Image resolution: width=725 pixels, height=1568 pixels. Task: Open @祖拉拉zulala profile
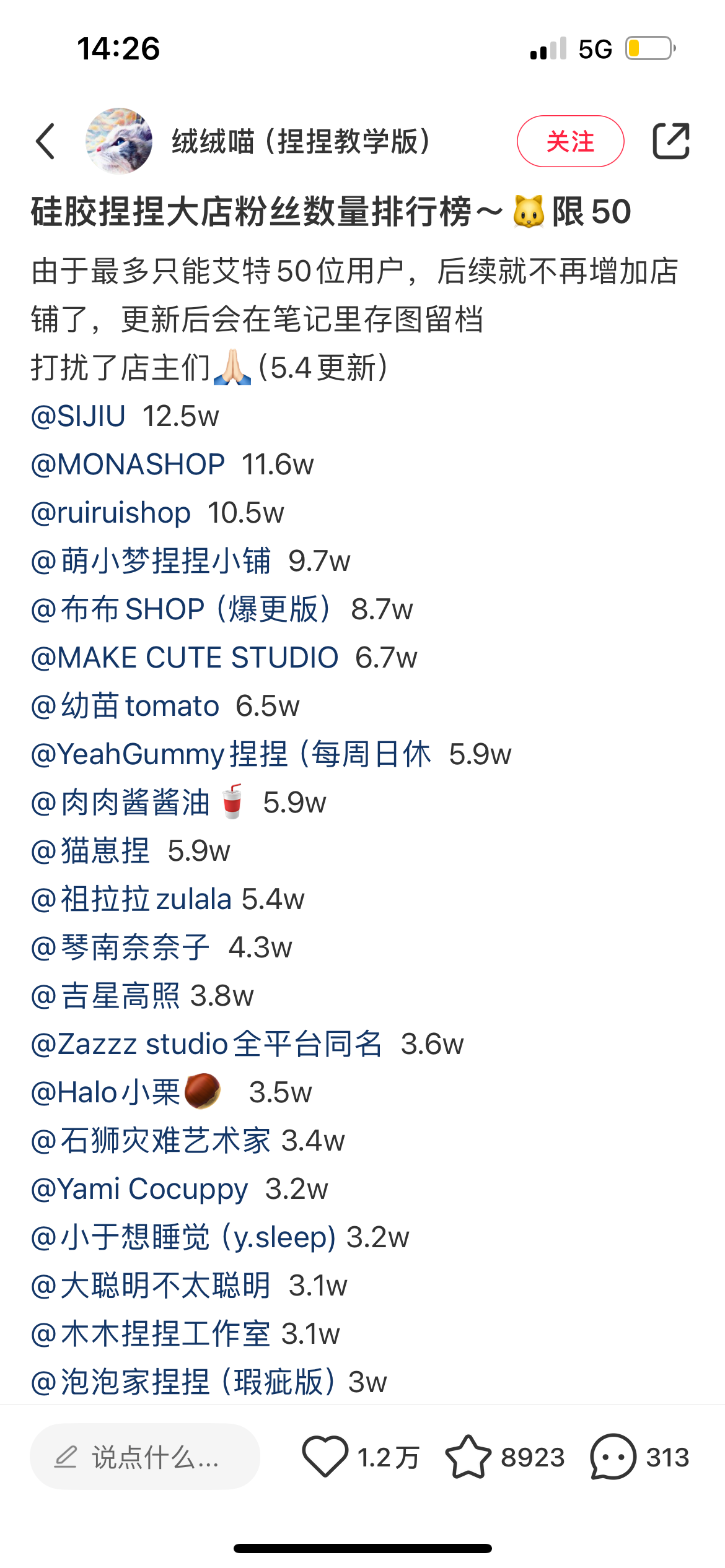point(131,899)
